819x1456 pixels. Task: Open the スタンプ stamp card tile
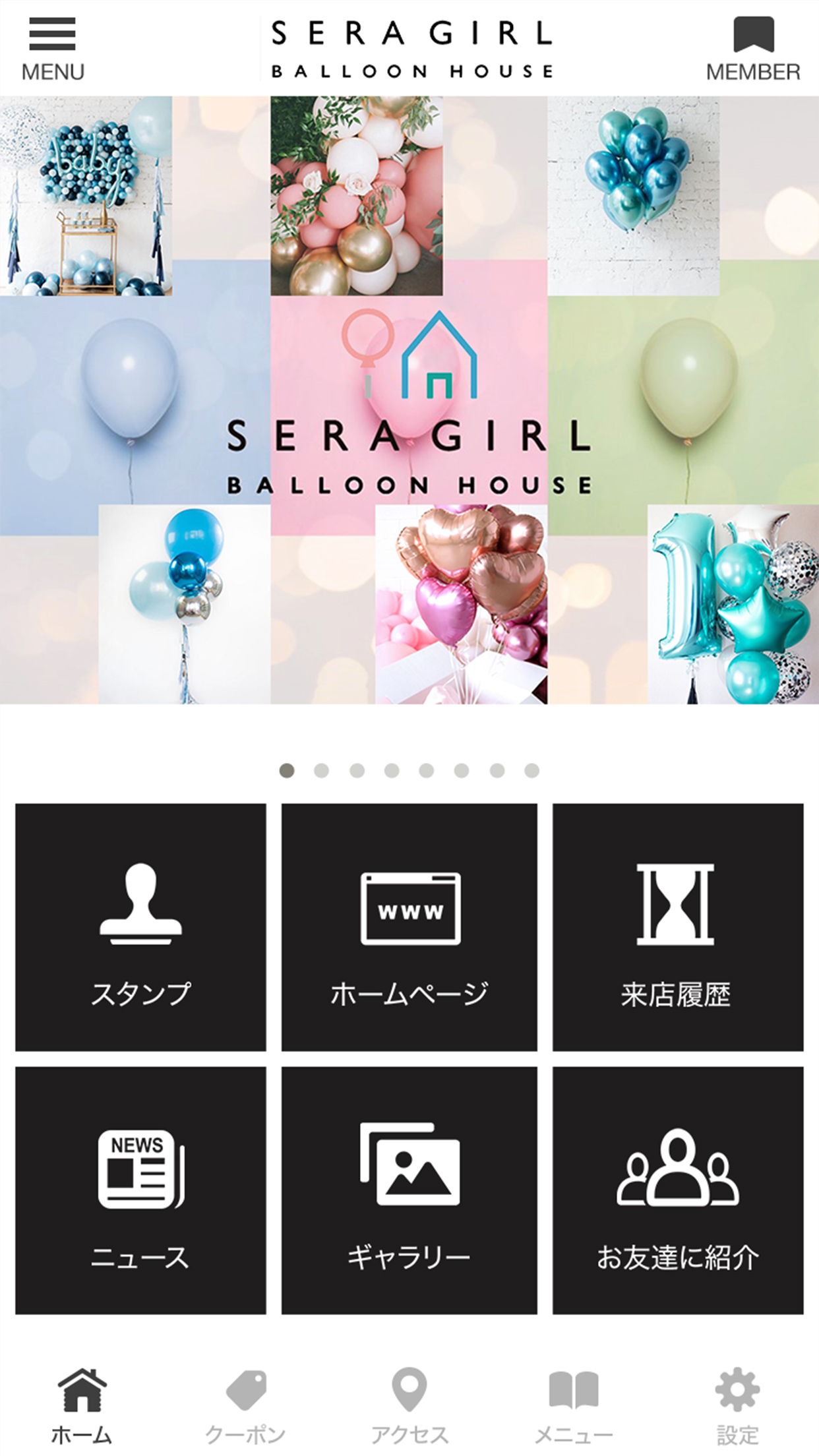[140, 926]
